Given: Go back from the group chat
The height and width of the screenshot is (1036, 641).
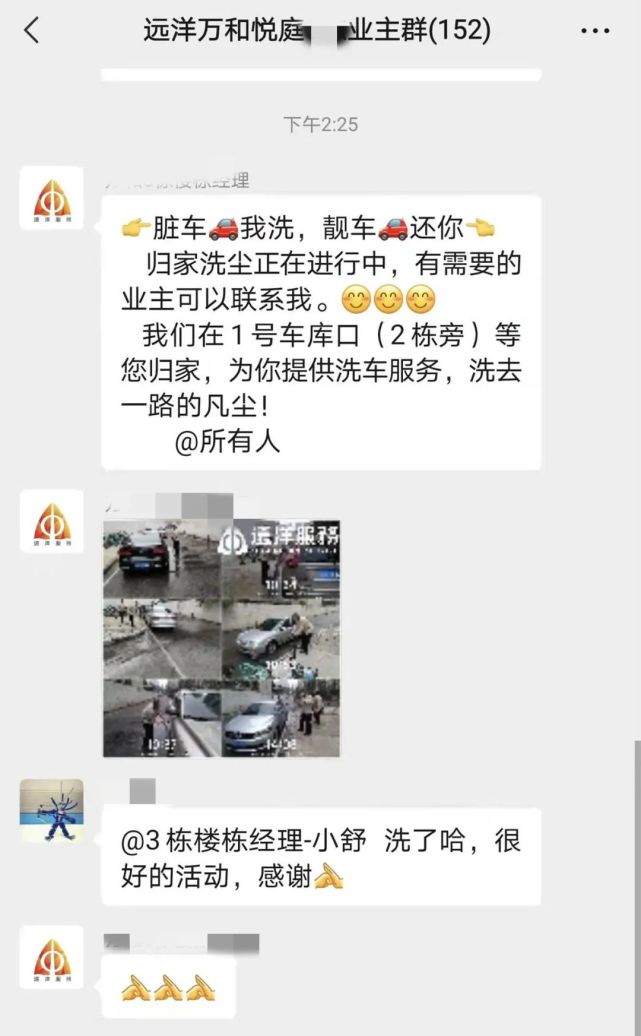Looking at the screenshot, I should [32, 31].
